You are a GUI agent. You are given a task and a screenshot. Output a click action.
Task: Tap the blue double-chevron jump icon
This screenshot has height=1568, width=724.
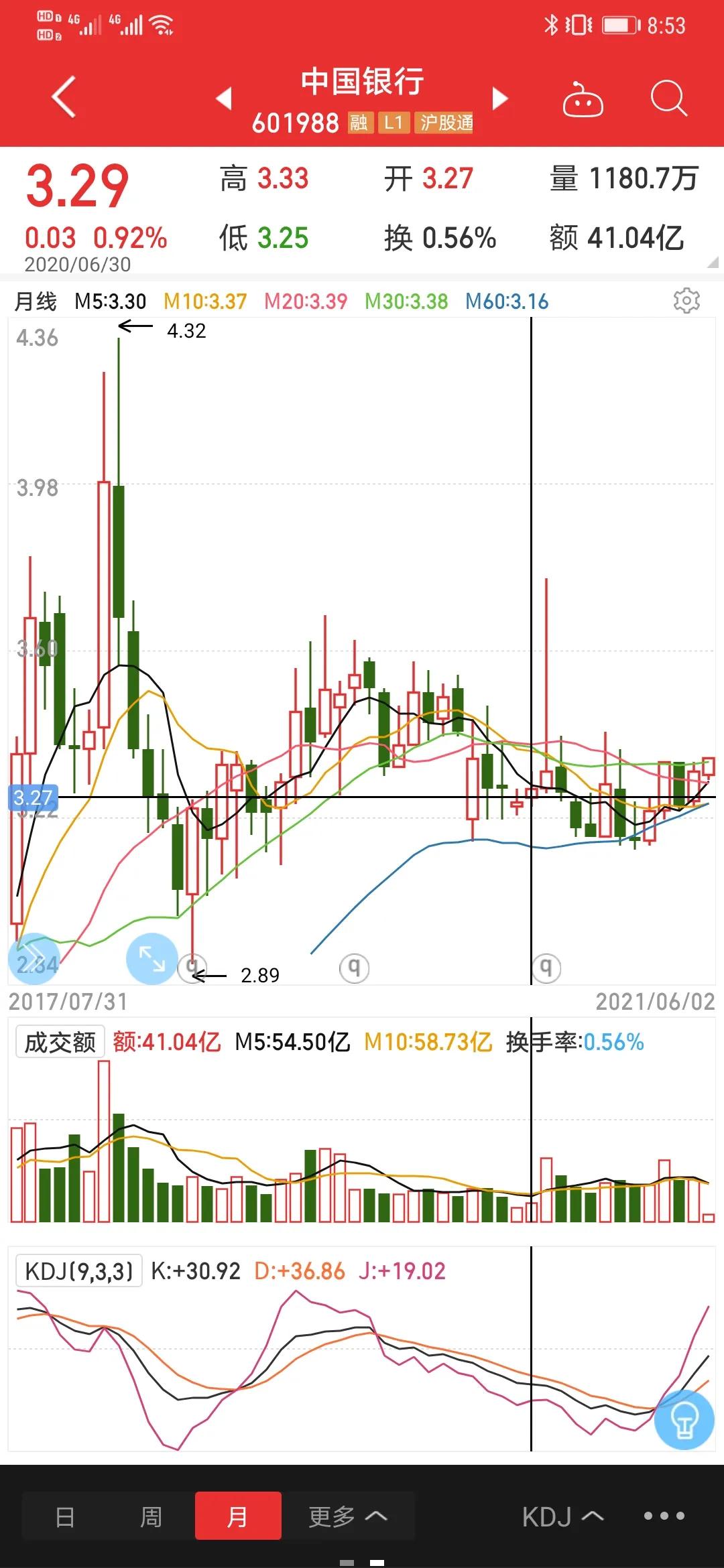35,958
